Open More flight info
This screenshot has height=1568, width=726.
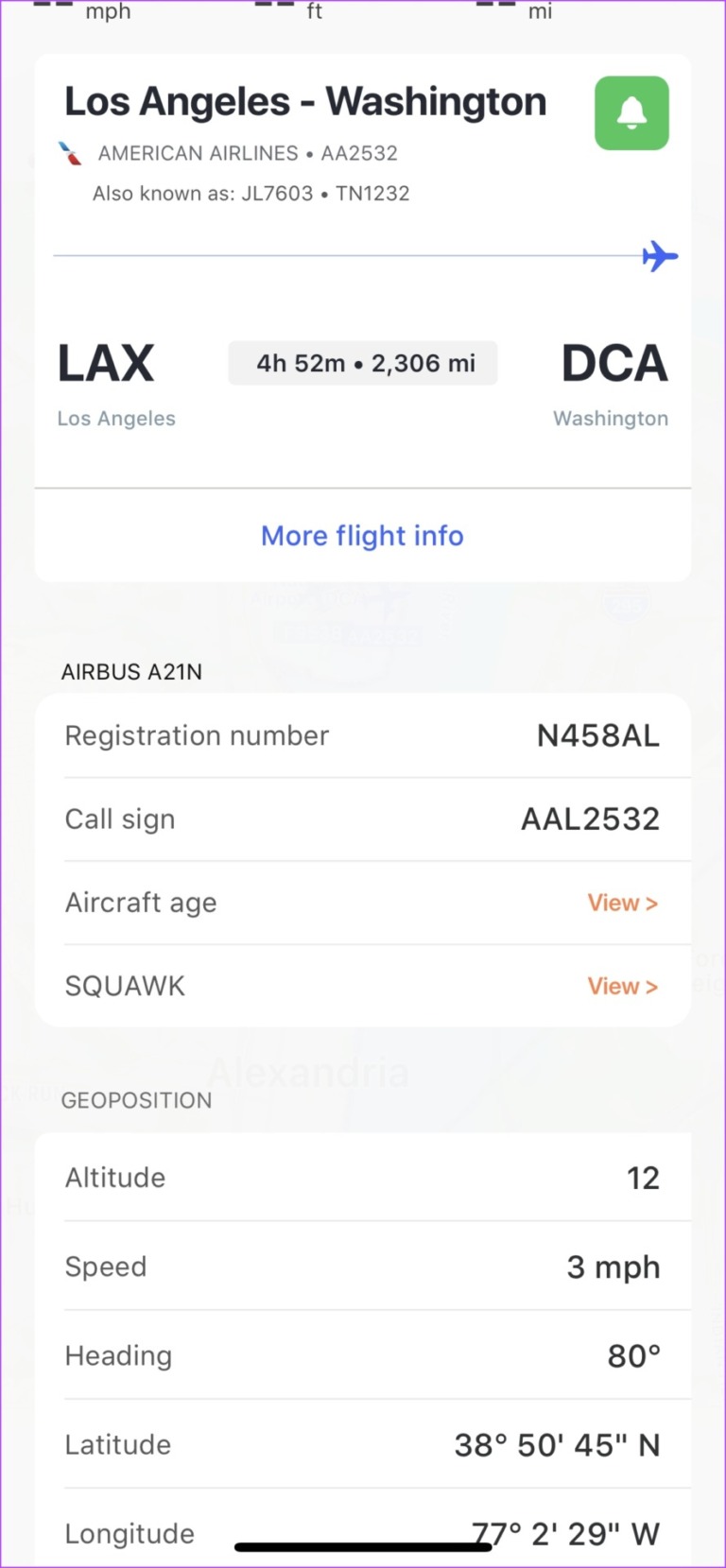(x=362, y=536)
